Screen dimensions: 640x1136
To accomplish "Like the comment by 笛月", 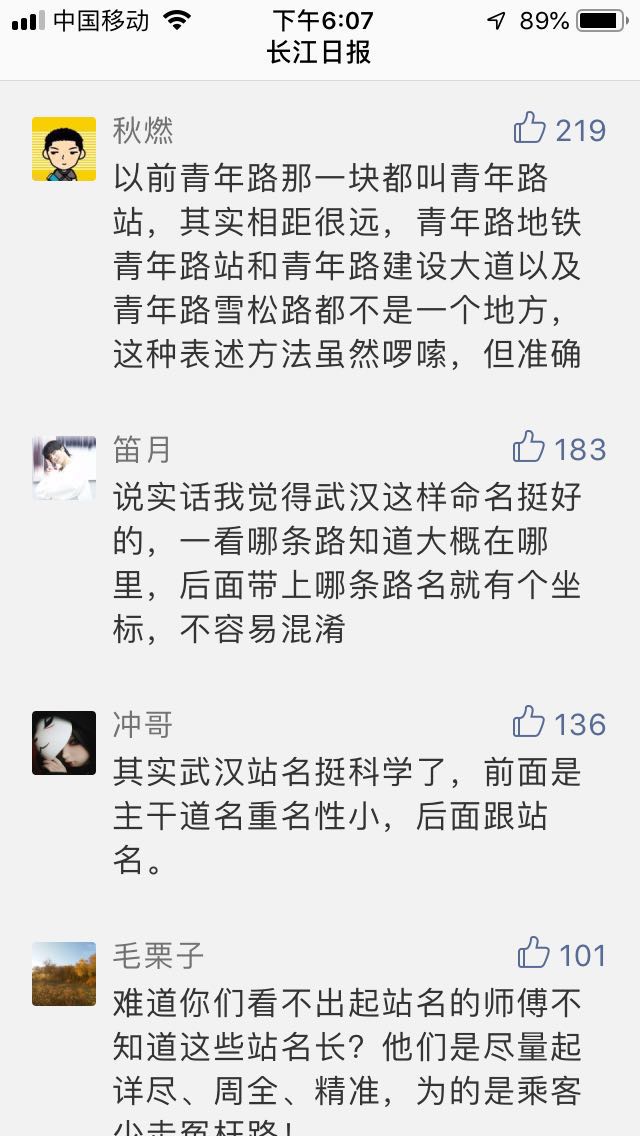I will [x=530, y=448].
